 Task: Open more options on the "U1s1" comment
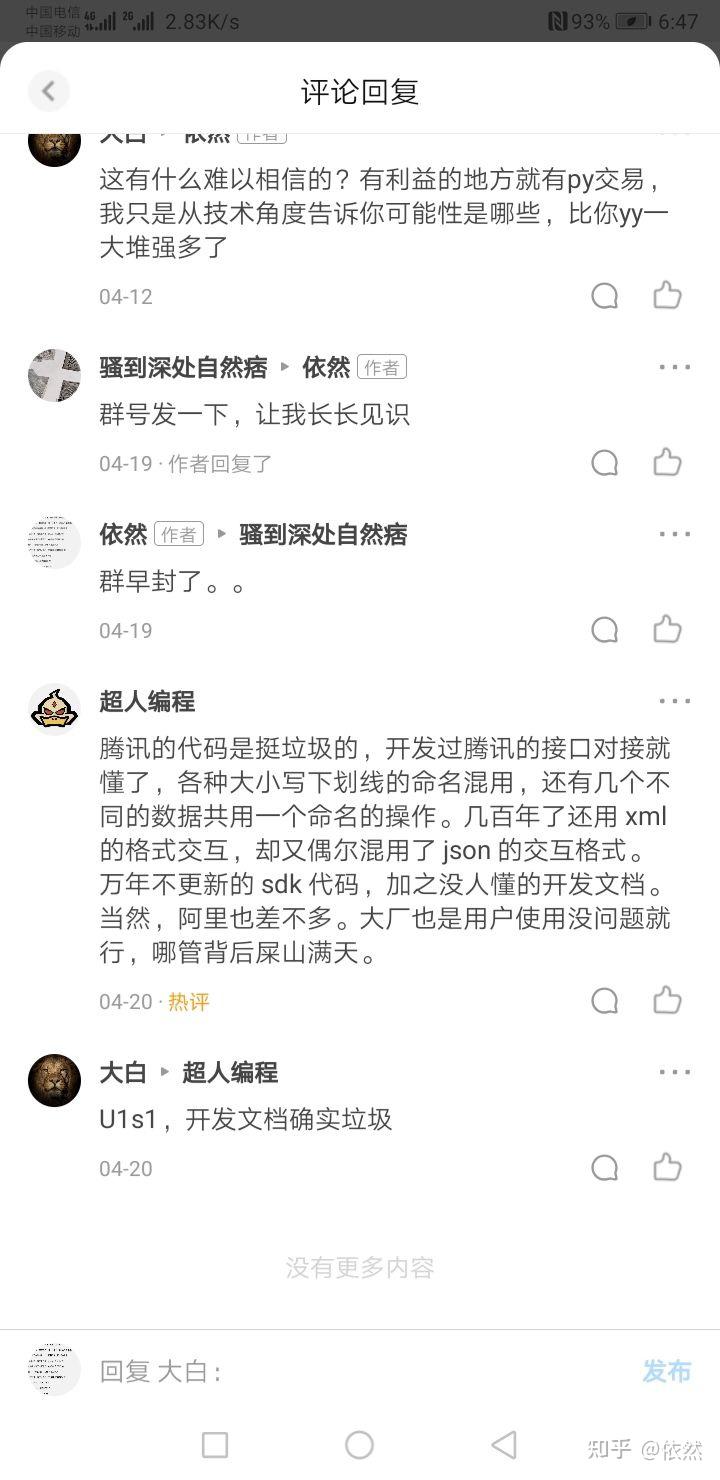click(675, 1072)
